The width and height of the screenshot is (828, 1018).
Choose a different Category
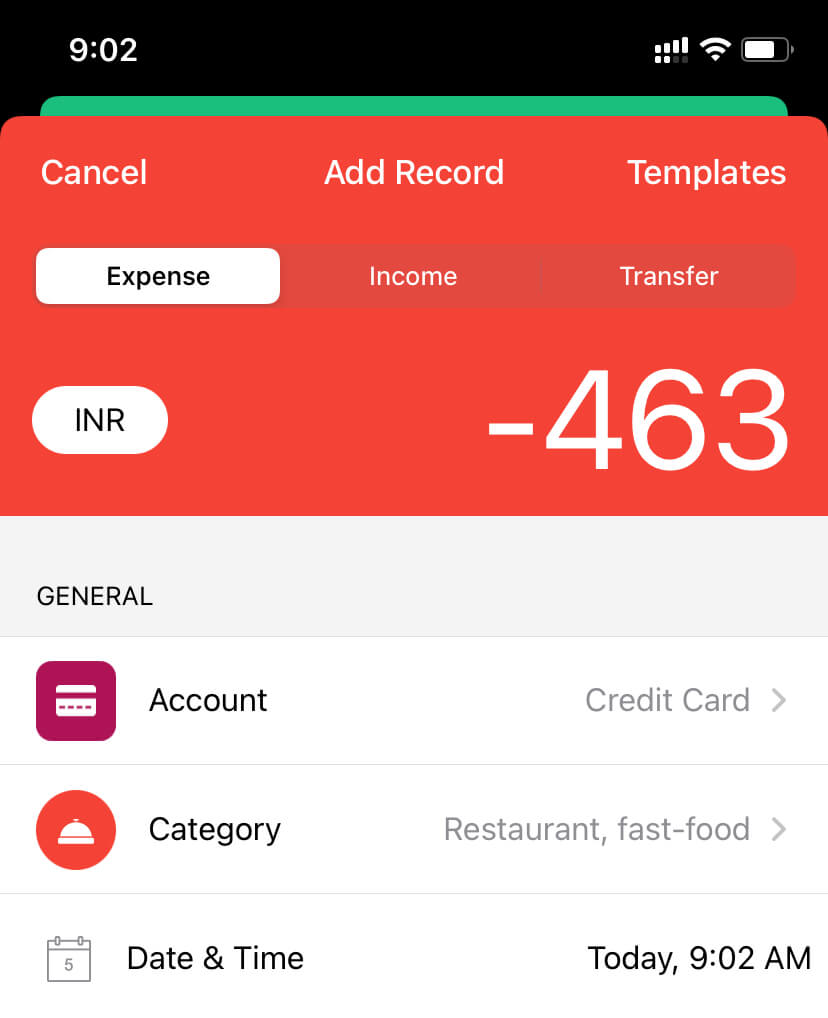coord(414,829)
